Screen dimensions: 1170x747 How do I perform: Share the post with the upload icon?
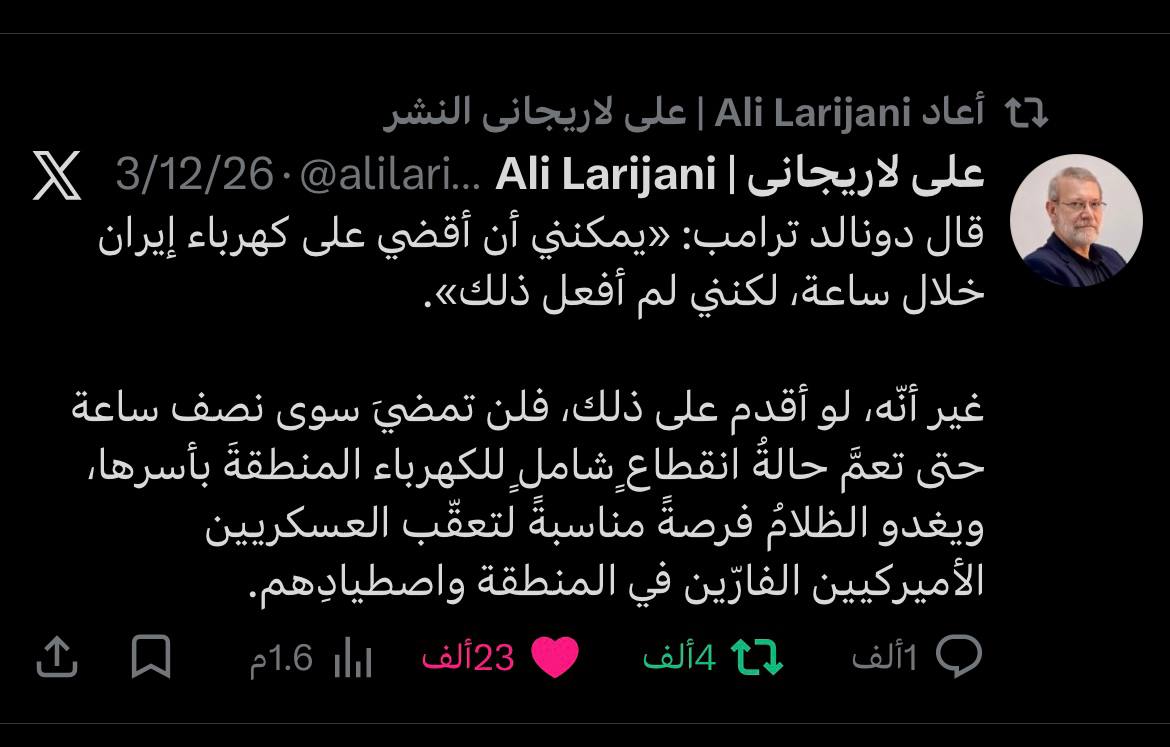[57, 659]
